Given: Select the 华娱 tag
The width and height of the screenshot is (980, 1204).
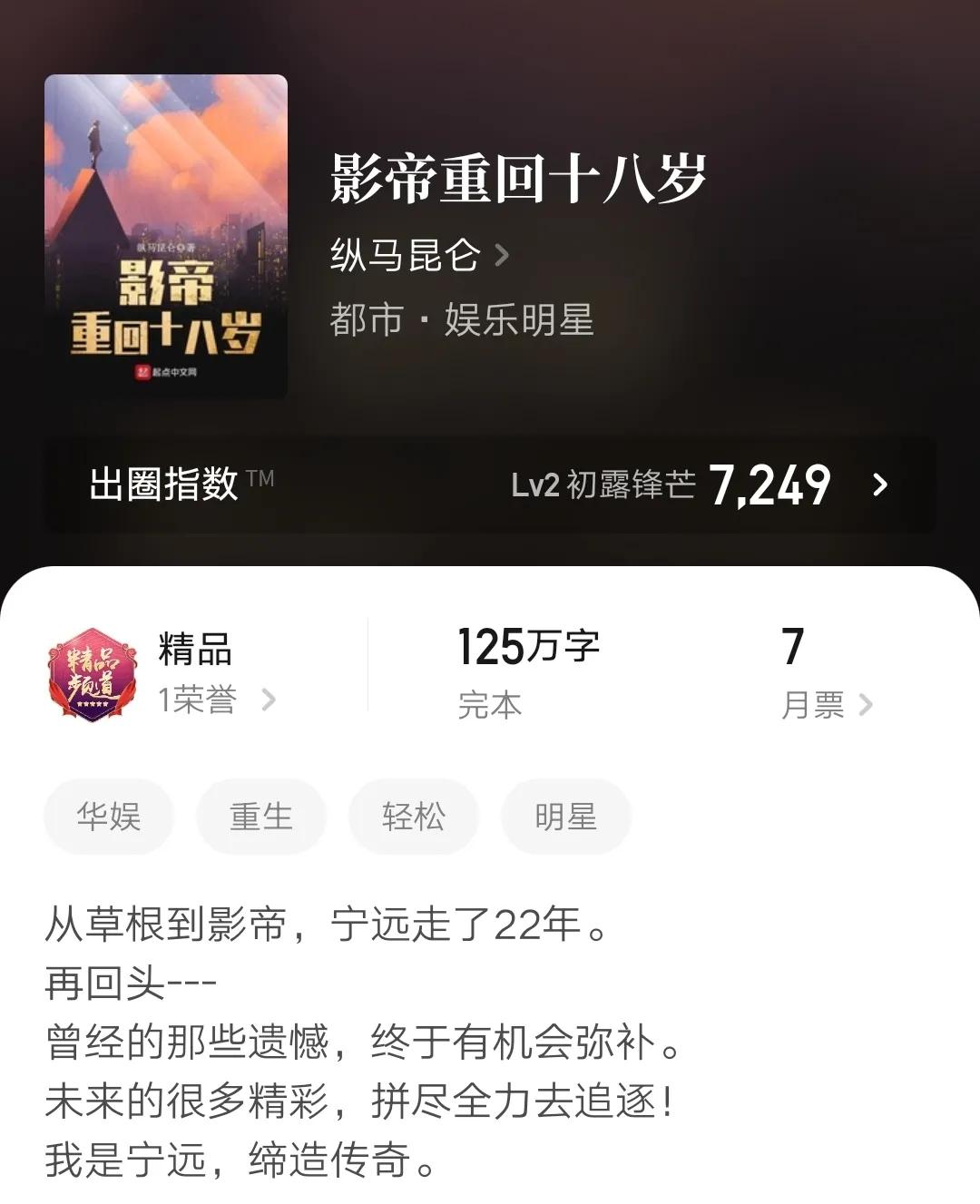Looking at the screenshot, I should [108, 816].
